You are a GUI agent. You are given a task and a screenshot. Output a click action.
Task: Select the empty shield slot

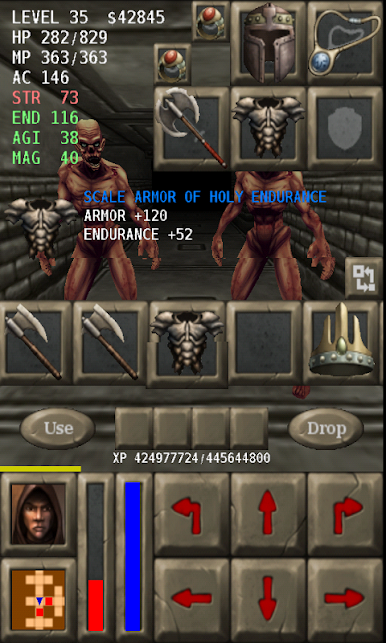345,128
